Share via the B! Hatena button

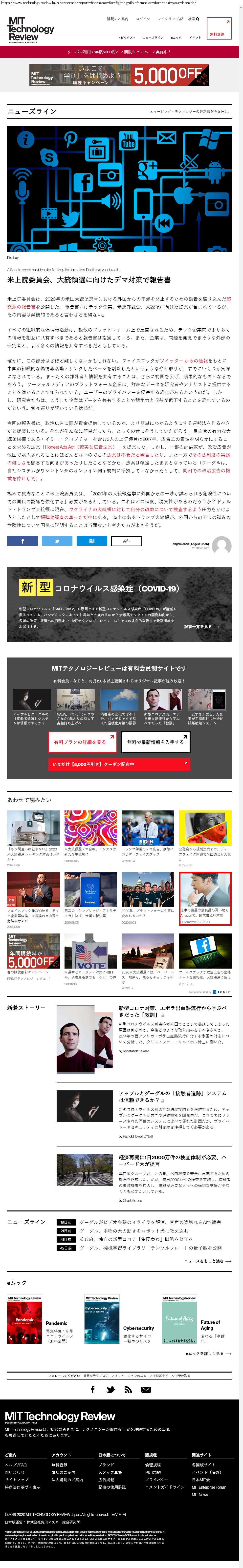[x=91, y=541]
